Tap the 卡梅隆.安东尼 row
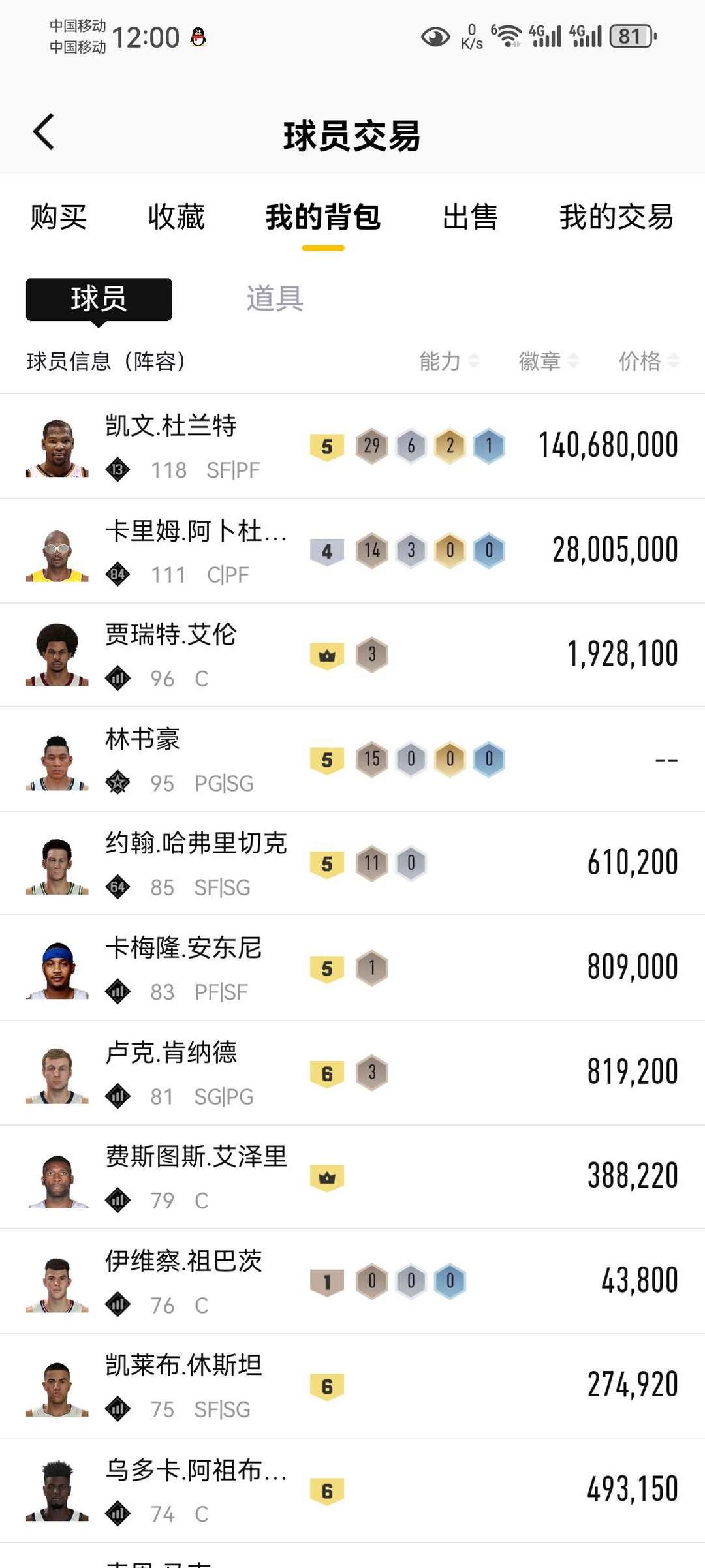This screenshot has width=705, height=1568. click(352, 968)
